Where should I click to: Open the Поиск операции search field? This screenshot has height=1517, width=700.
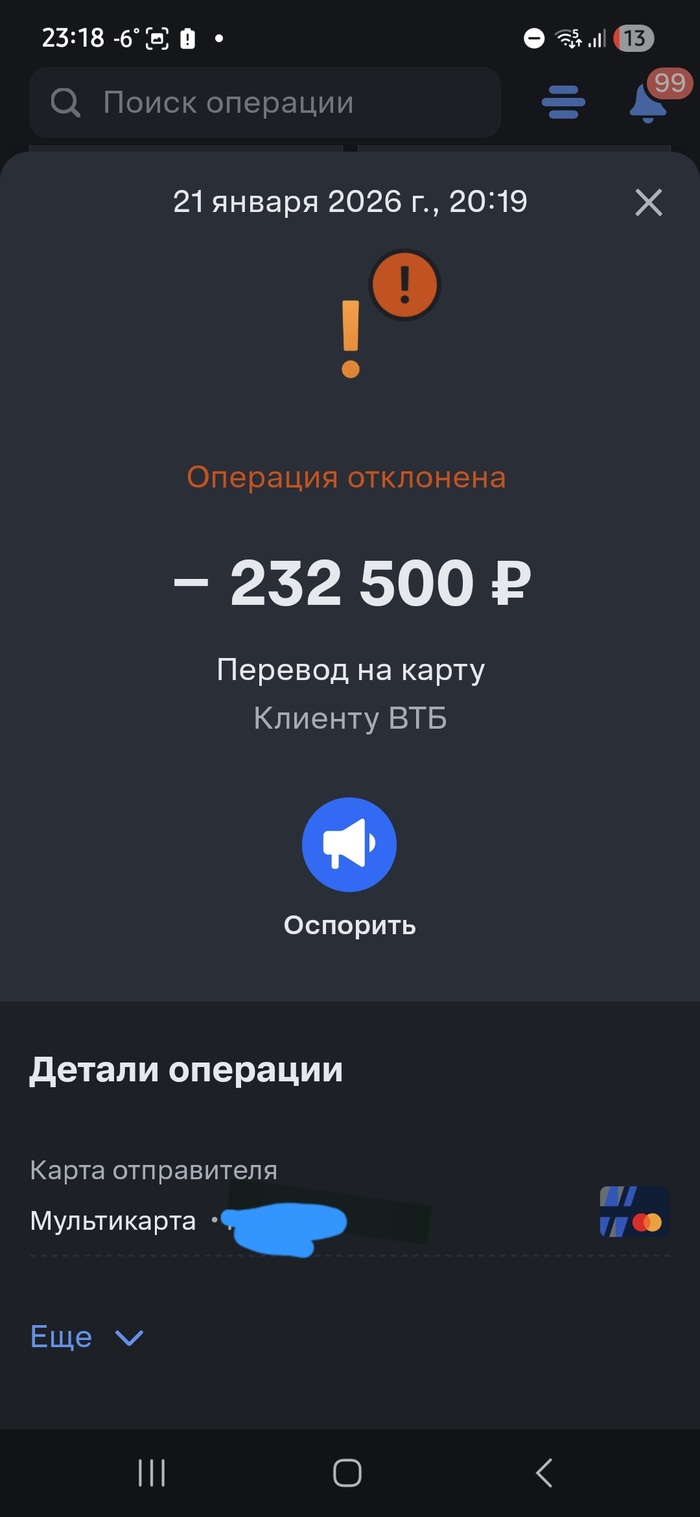click(265, 103)
